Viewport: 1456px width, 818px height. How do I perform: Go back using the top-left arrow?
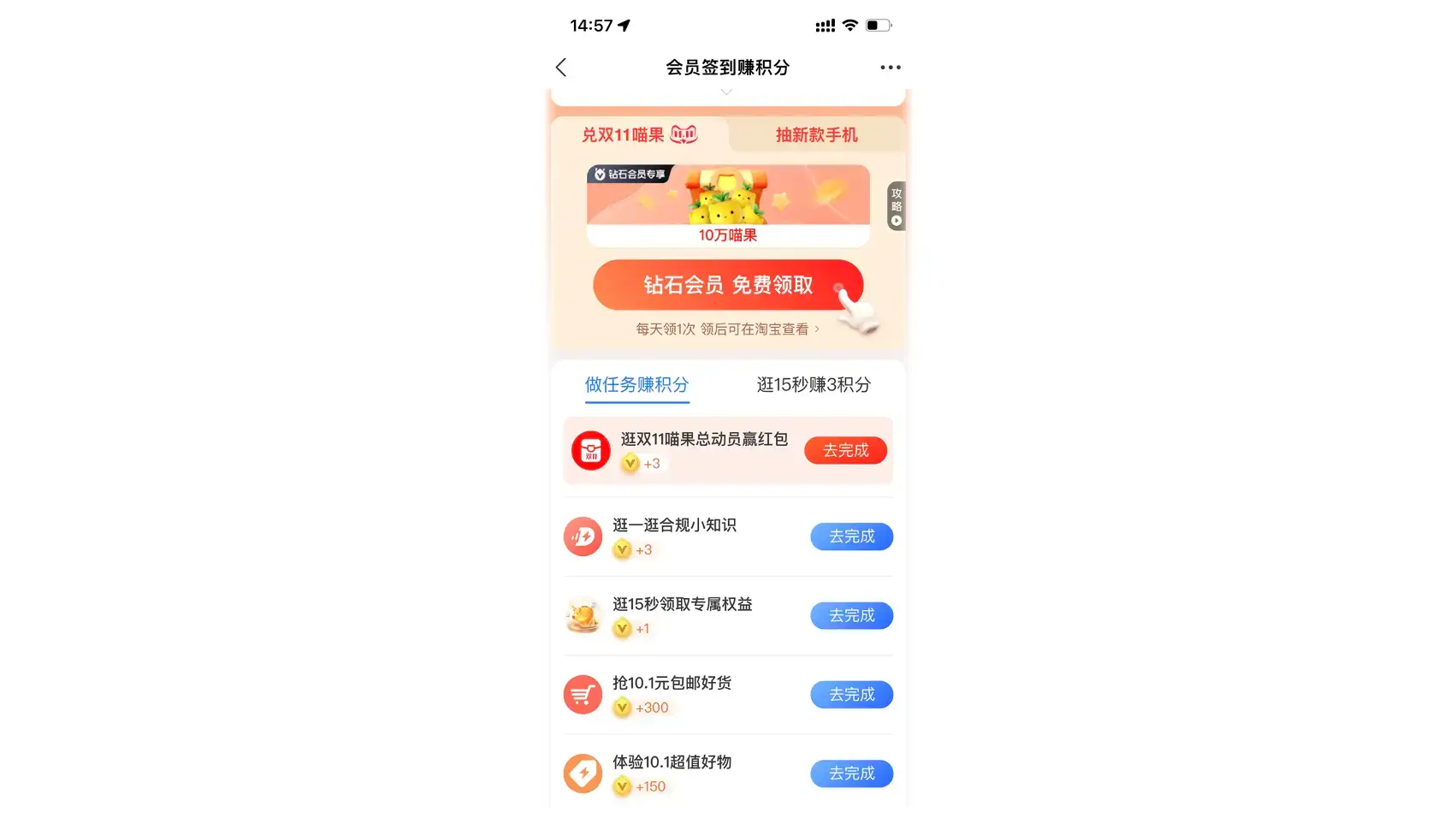click(561, 68)
